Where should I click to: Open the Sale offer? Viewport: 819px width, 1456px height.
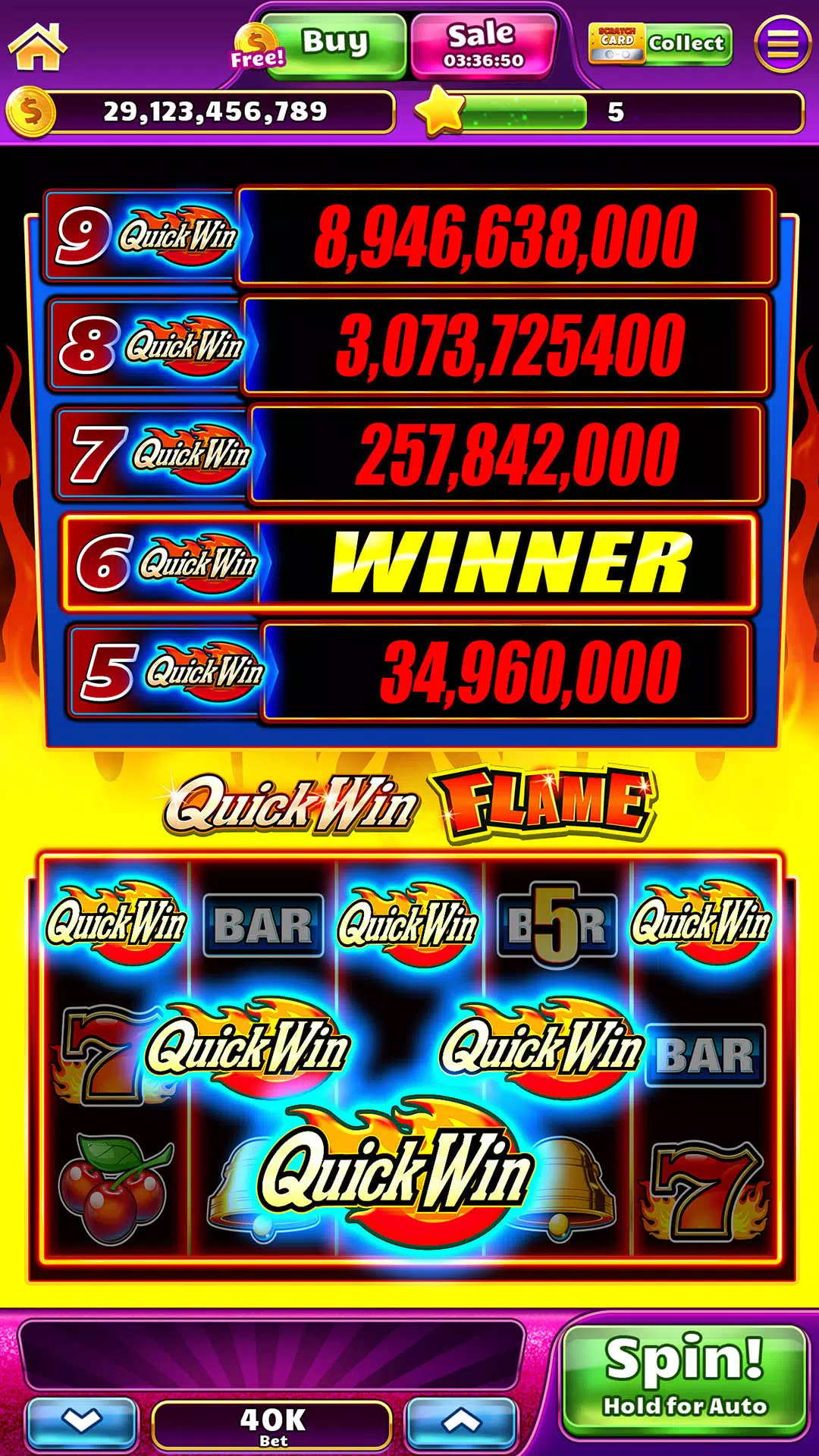[x=483, y=45]
